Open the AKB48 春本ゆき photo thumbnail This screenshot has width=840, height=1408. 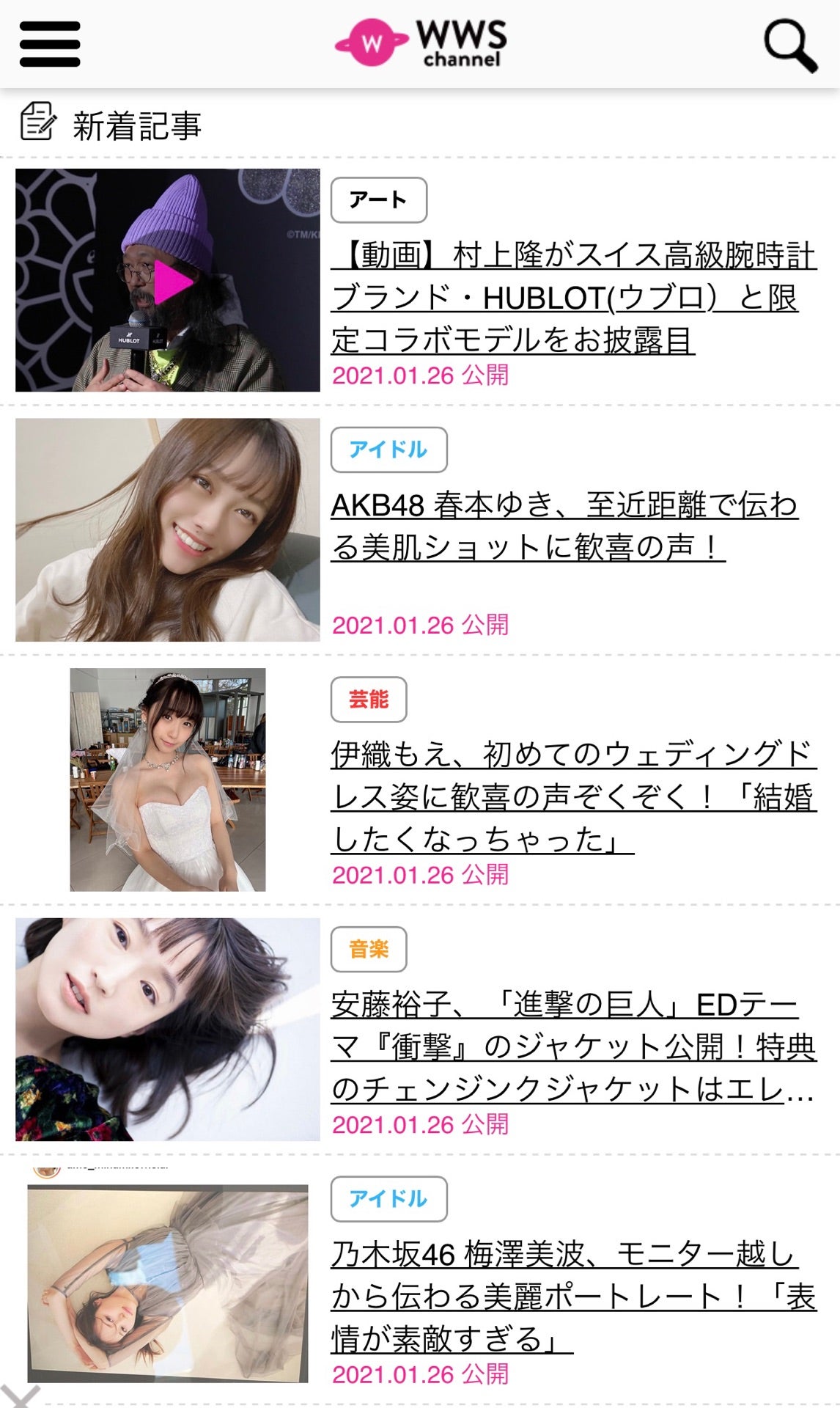pyautogui.click(x=168, y=529)
